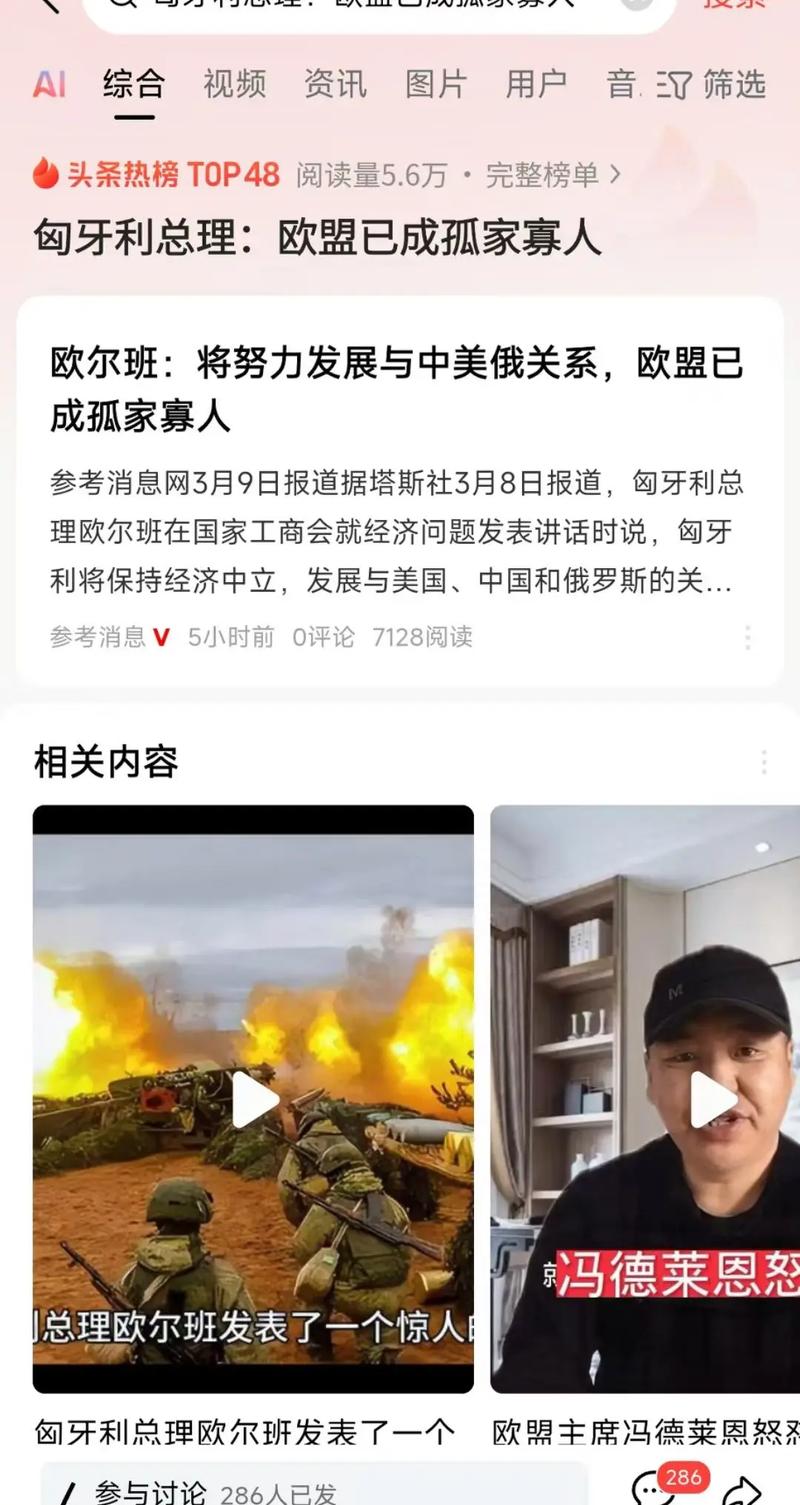Switch to the 视频 tab
The image size is (800, 1505).
point(234,85)
